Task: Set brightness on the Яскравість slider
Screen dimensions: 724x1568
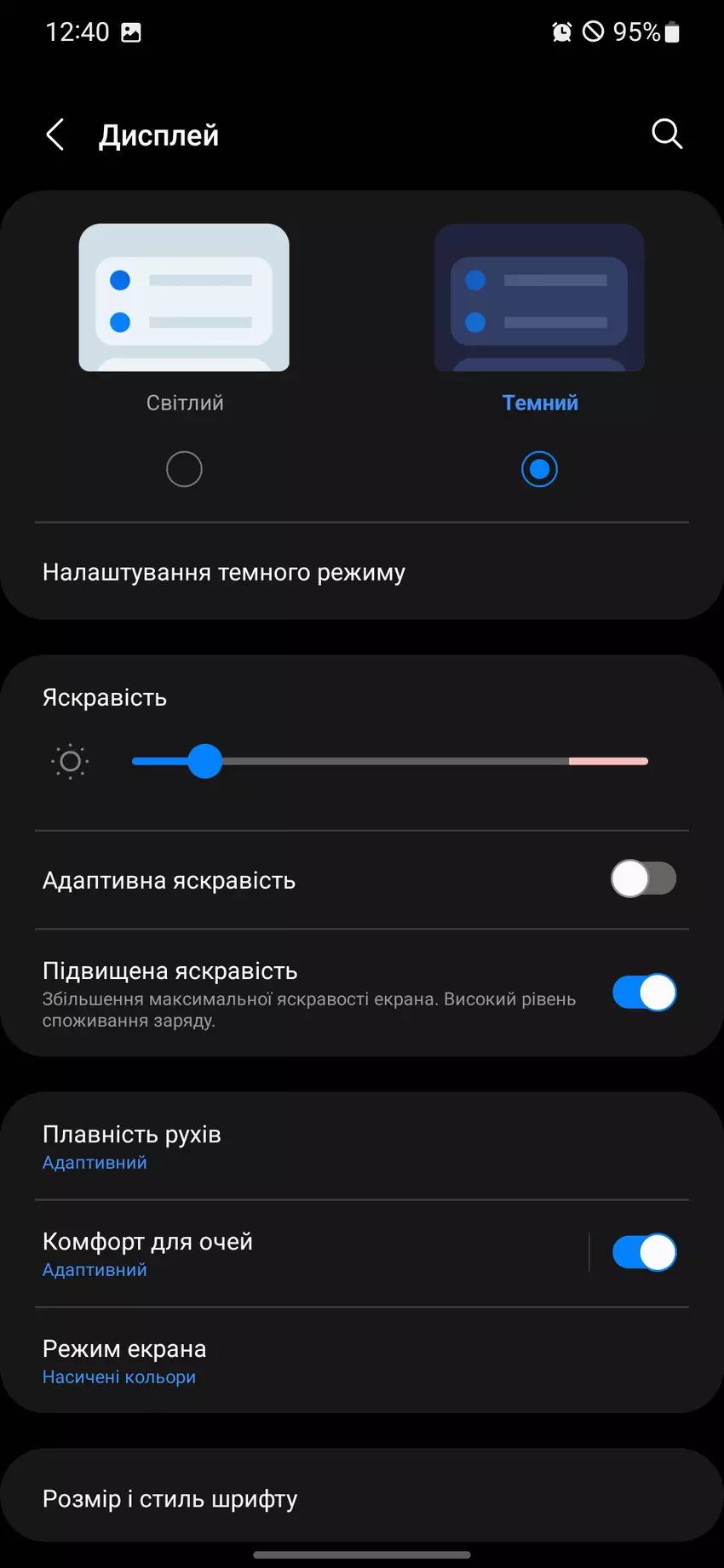Action: tap(390, 761)
